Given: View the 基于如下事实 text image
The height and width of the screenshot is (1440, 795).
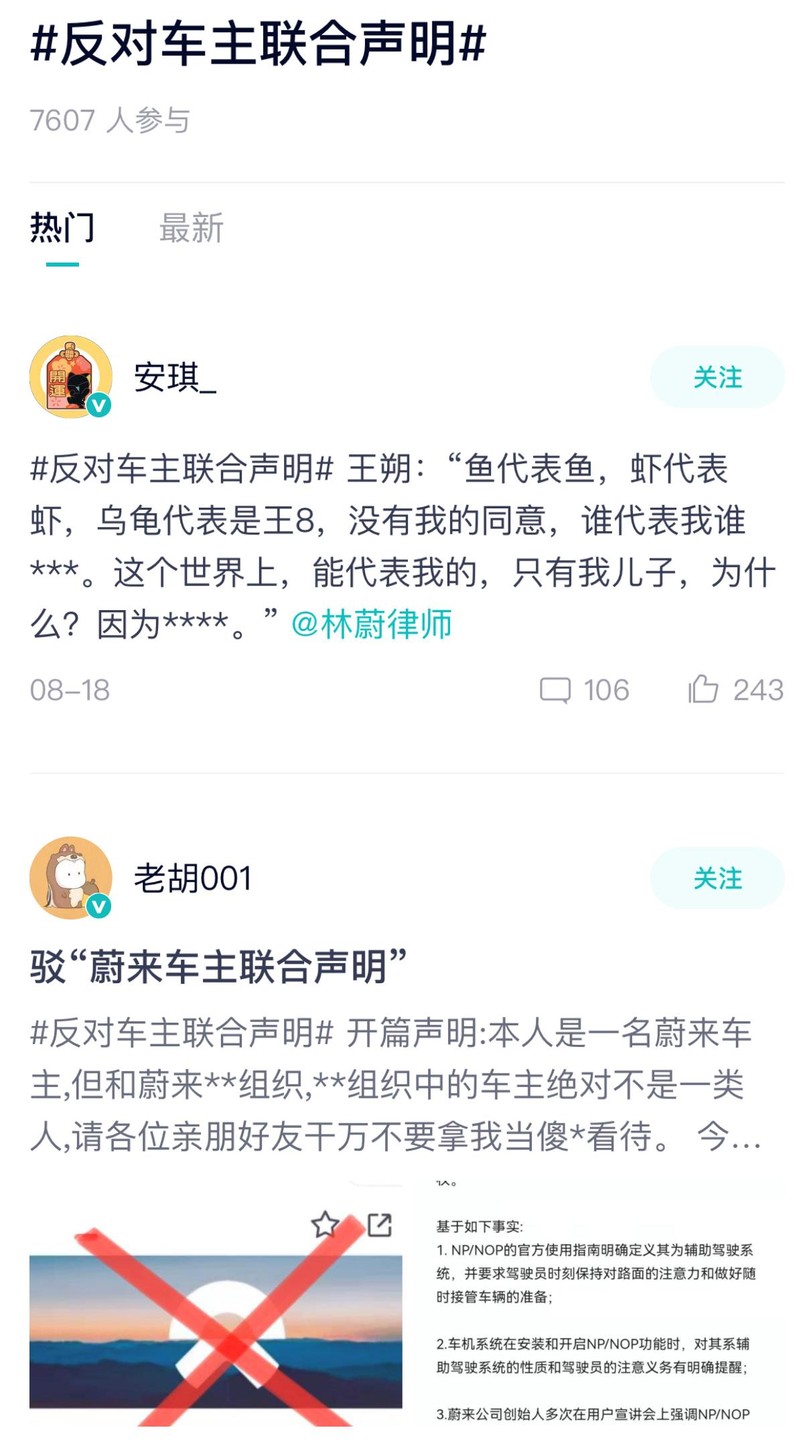Looking at the screenshot, I should pos(598,1310).
